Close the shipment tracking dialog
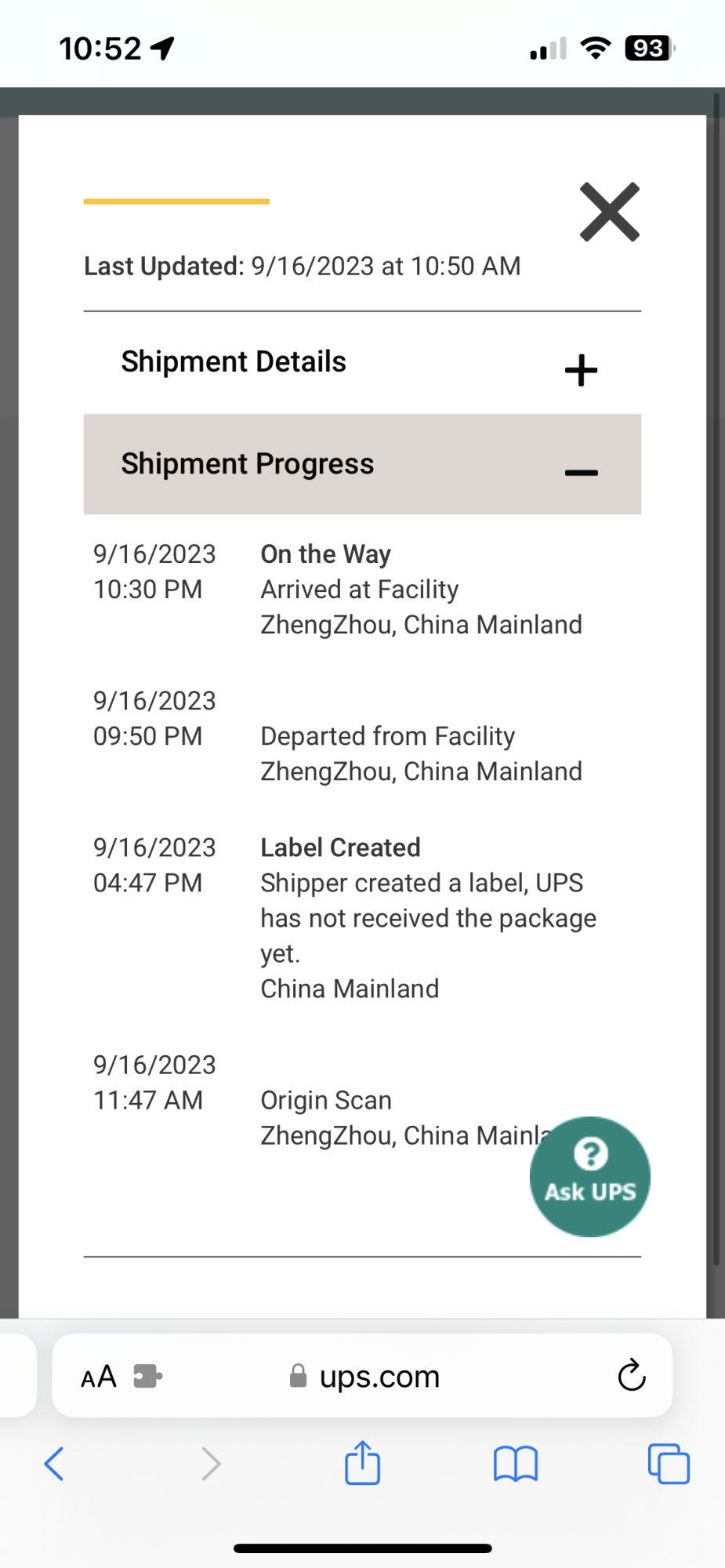 point(609,212)
